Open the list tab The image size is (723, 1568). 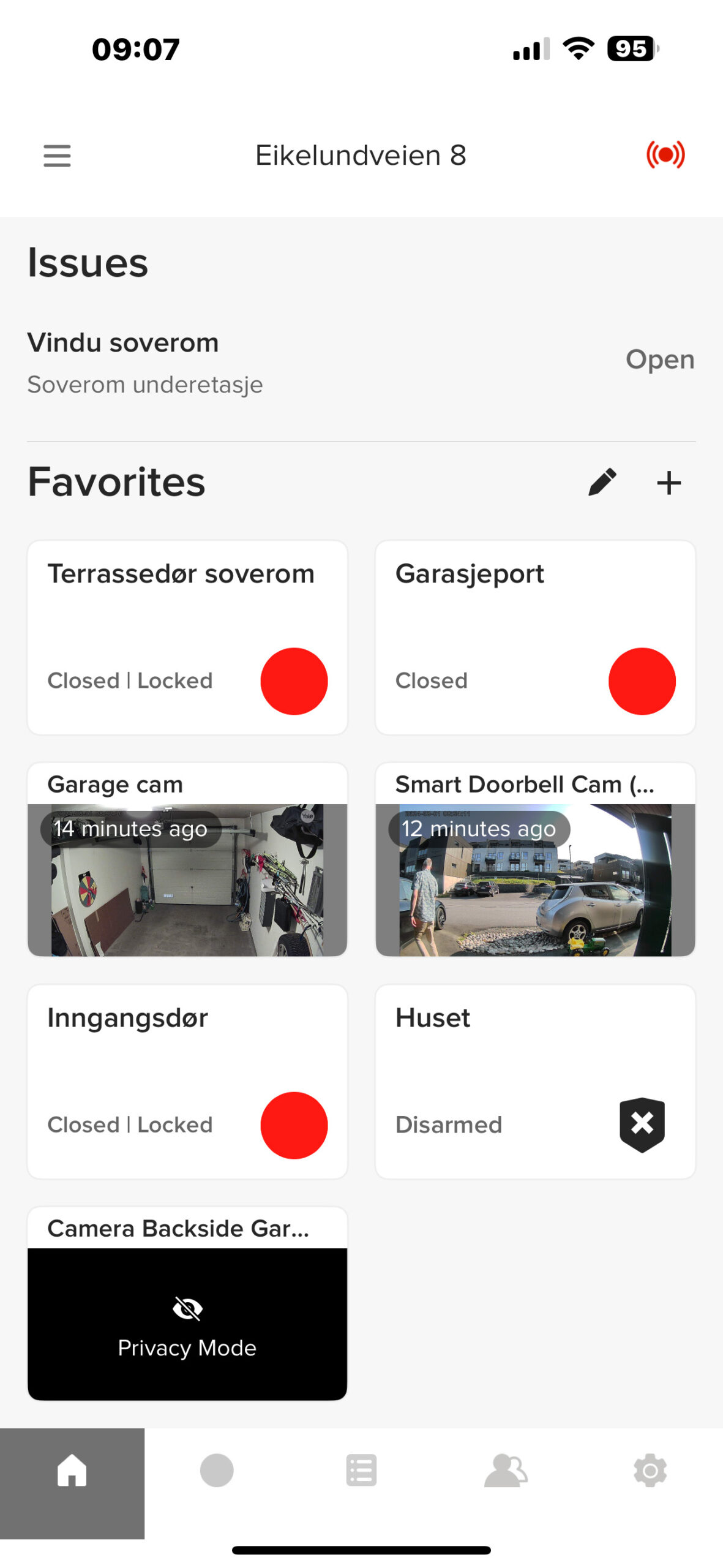coord(361,1471)
